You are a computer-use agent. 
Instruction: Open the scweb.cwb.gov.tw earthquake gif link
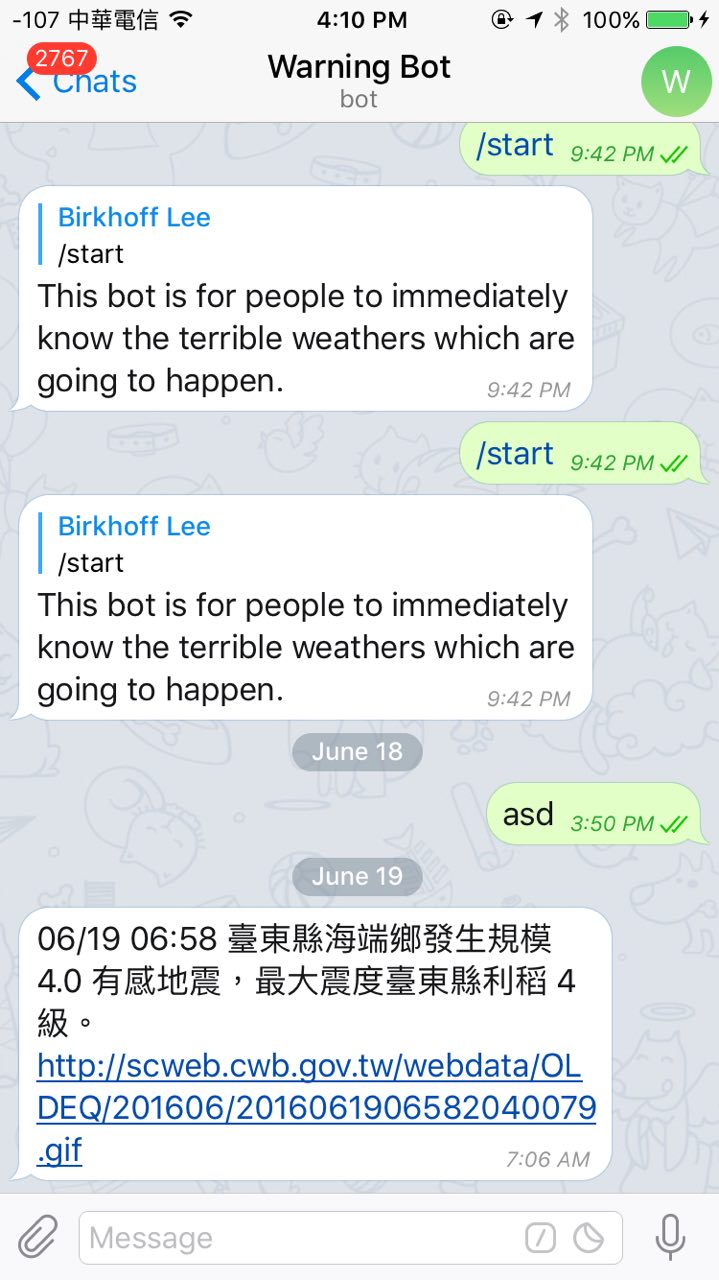(310, 1108)
